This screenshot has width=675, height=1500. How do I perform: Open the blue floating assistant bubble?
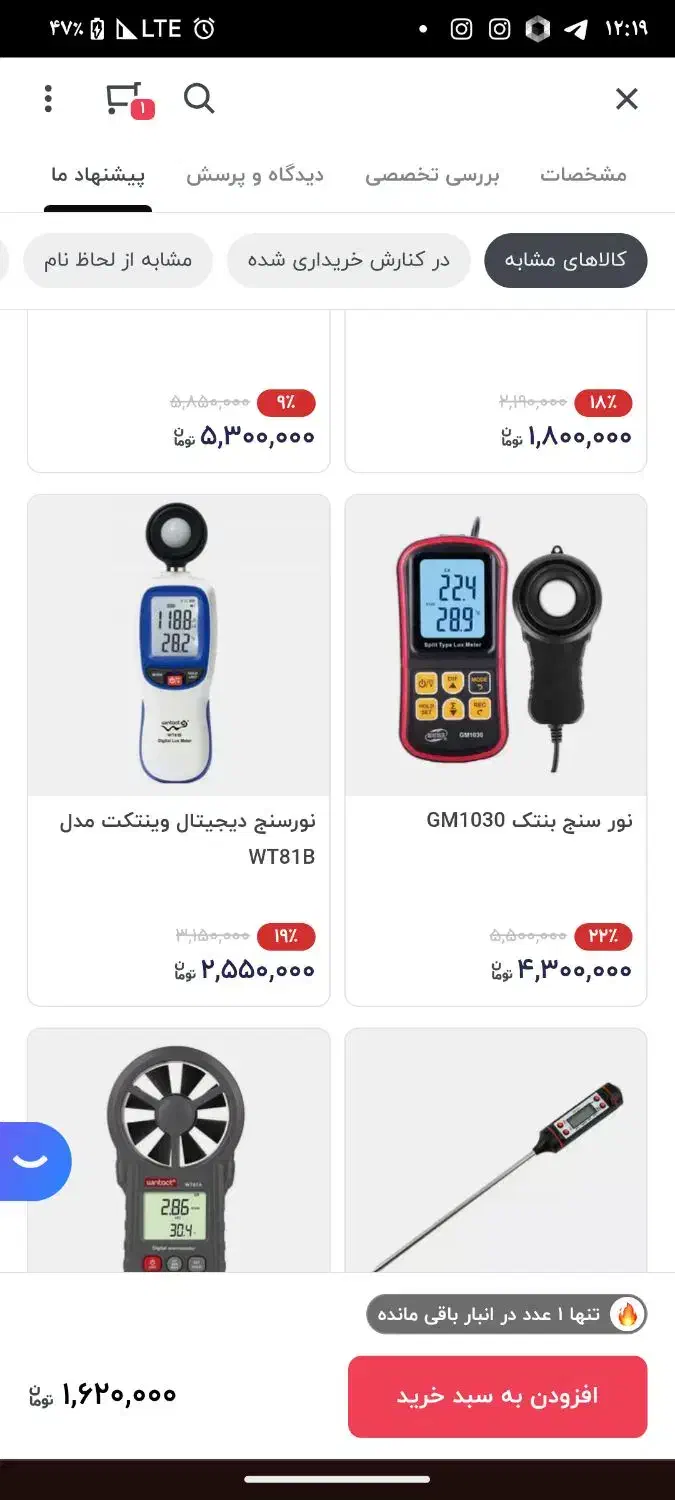[34, 1161]
